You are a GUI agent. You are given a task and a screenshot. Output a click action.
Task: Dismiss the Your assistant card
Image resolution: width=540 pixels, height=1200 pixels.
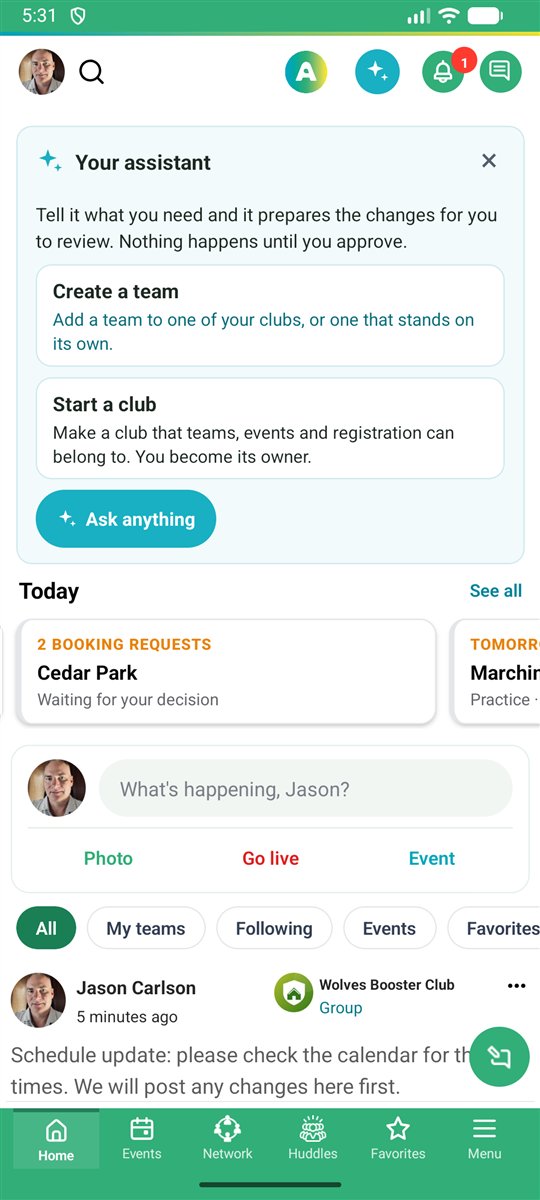click(489, 161)
